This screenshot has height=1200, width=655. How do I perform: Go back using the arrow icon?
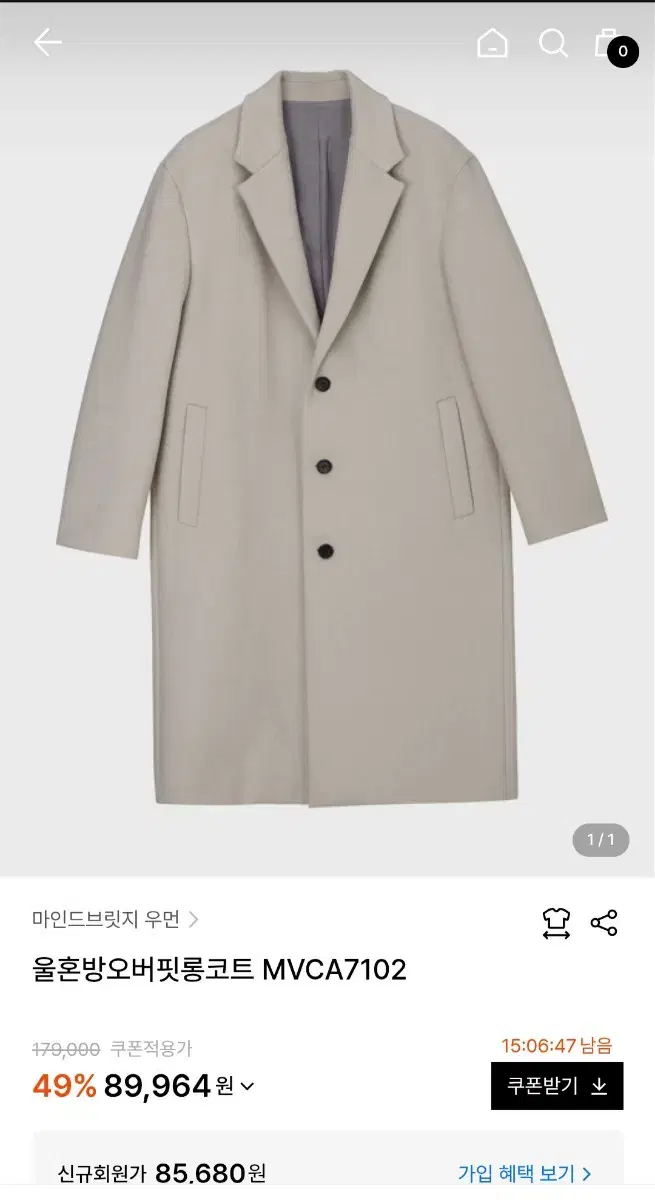tap(47, 42)
